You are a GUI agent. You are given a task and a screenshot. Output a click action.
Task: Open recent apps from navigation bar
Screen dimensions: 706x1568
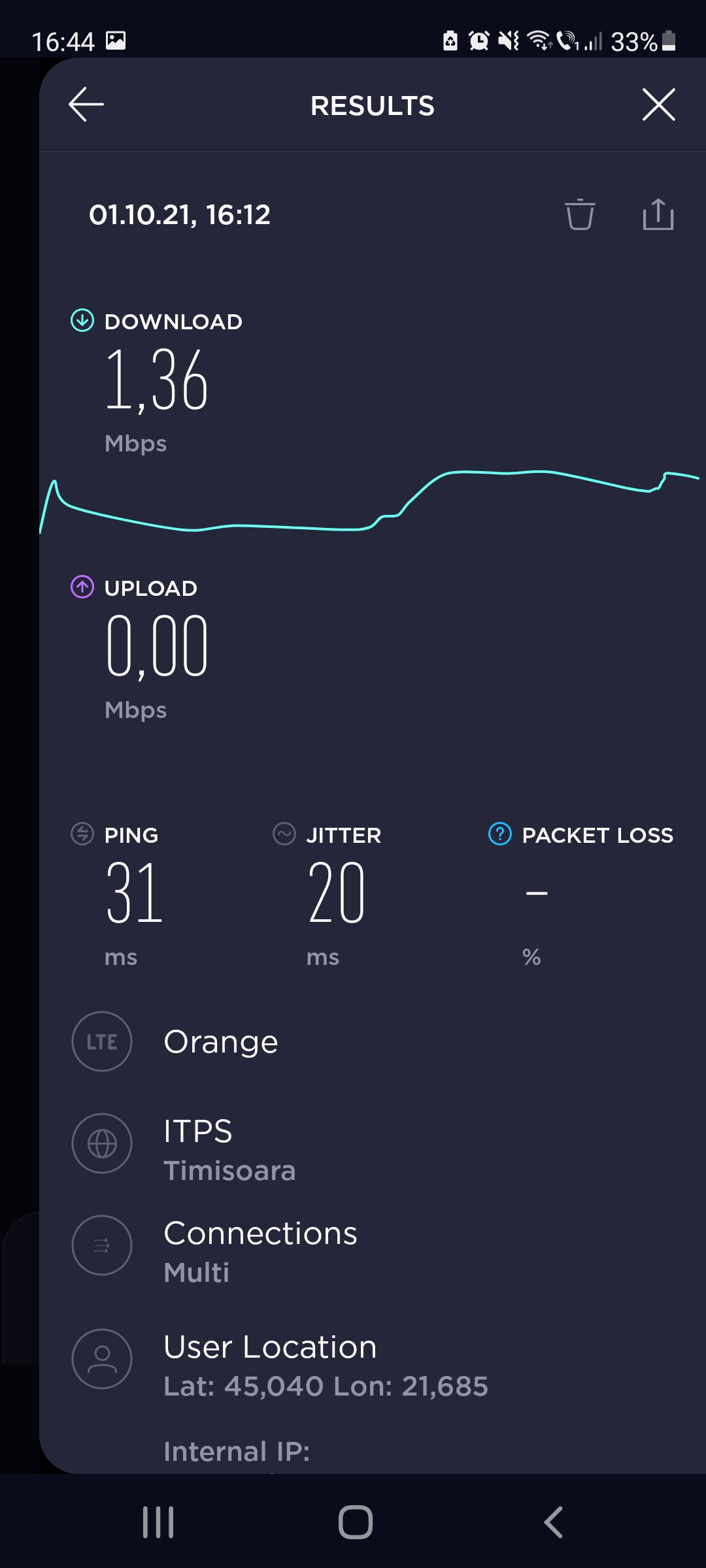[x=158, y=1522]
